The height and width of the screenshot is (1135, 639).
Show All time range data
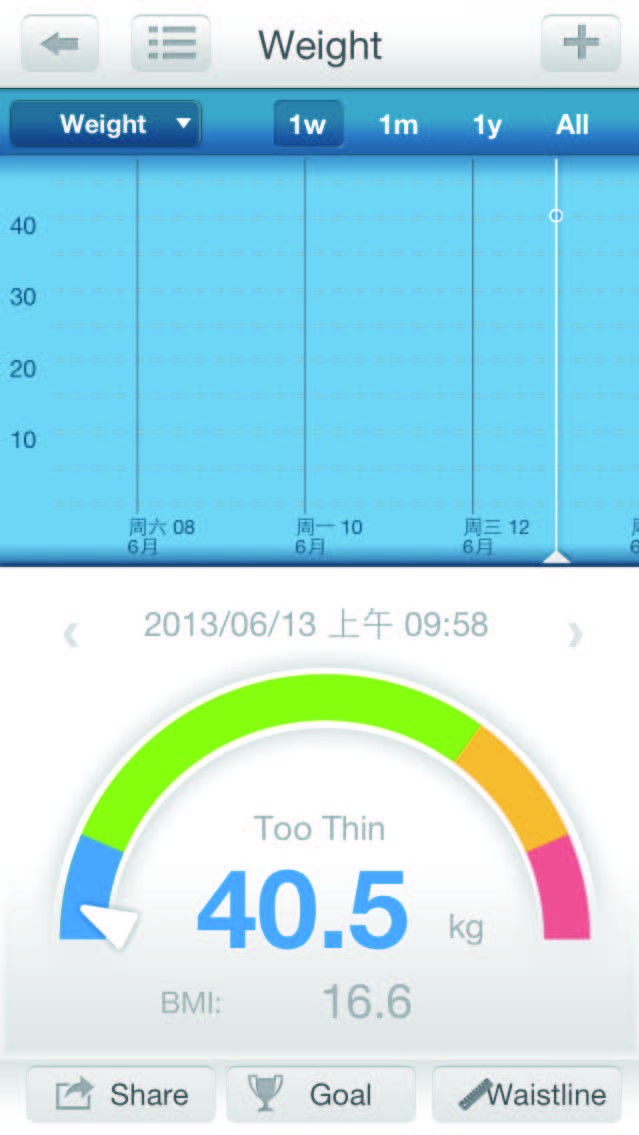(x=572, y=125)
